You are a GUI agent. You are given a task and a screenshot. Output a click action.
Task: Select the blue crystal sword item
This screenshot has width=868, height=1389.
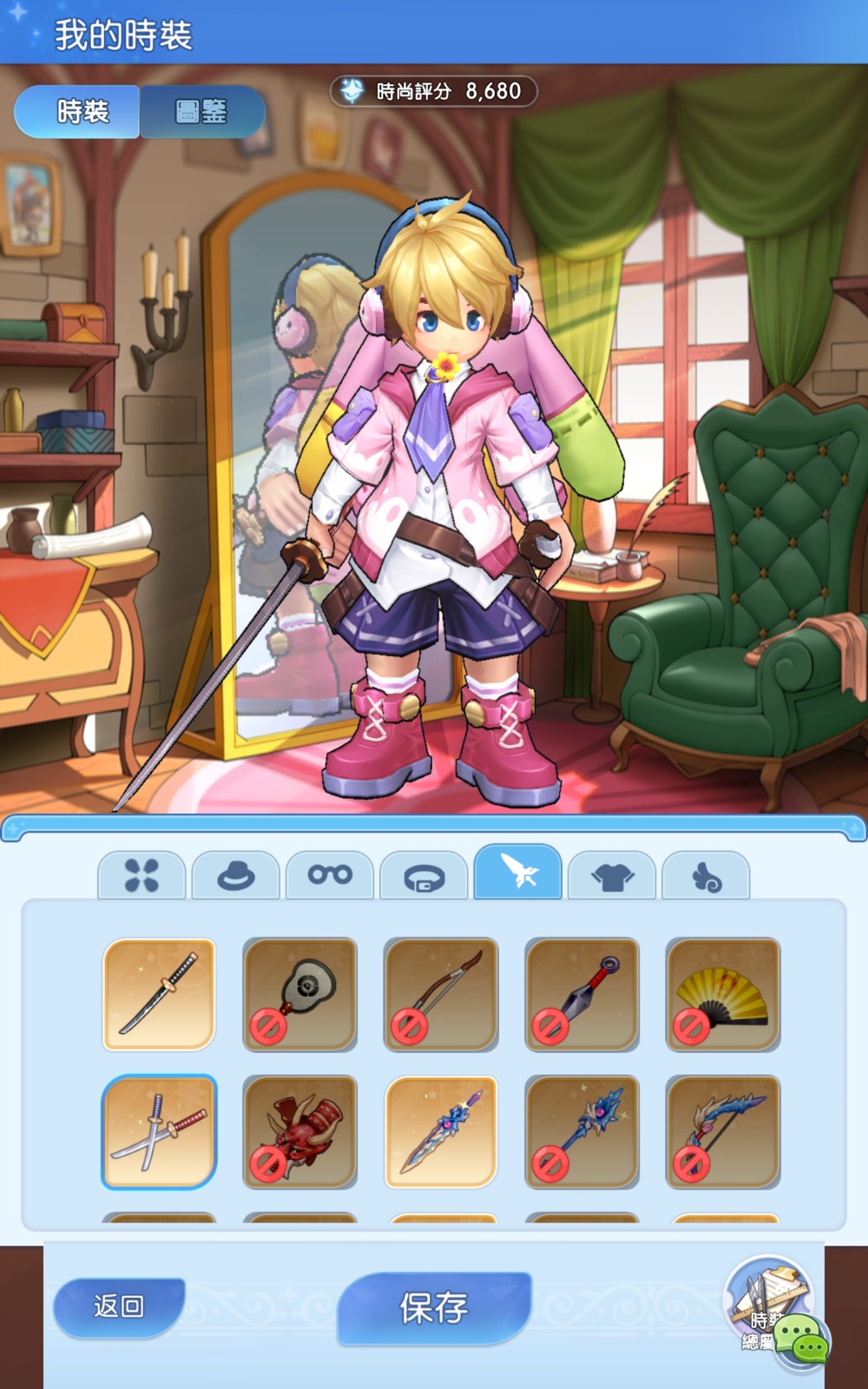[x=441, y=1131]
